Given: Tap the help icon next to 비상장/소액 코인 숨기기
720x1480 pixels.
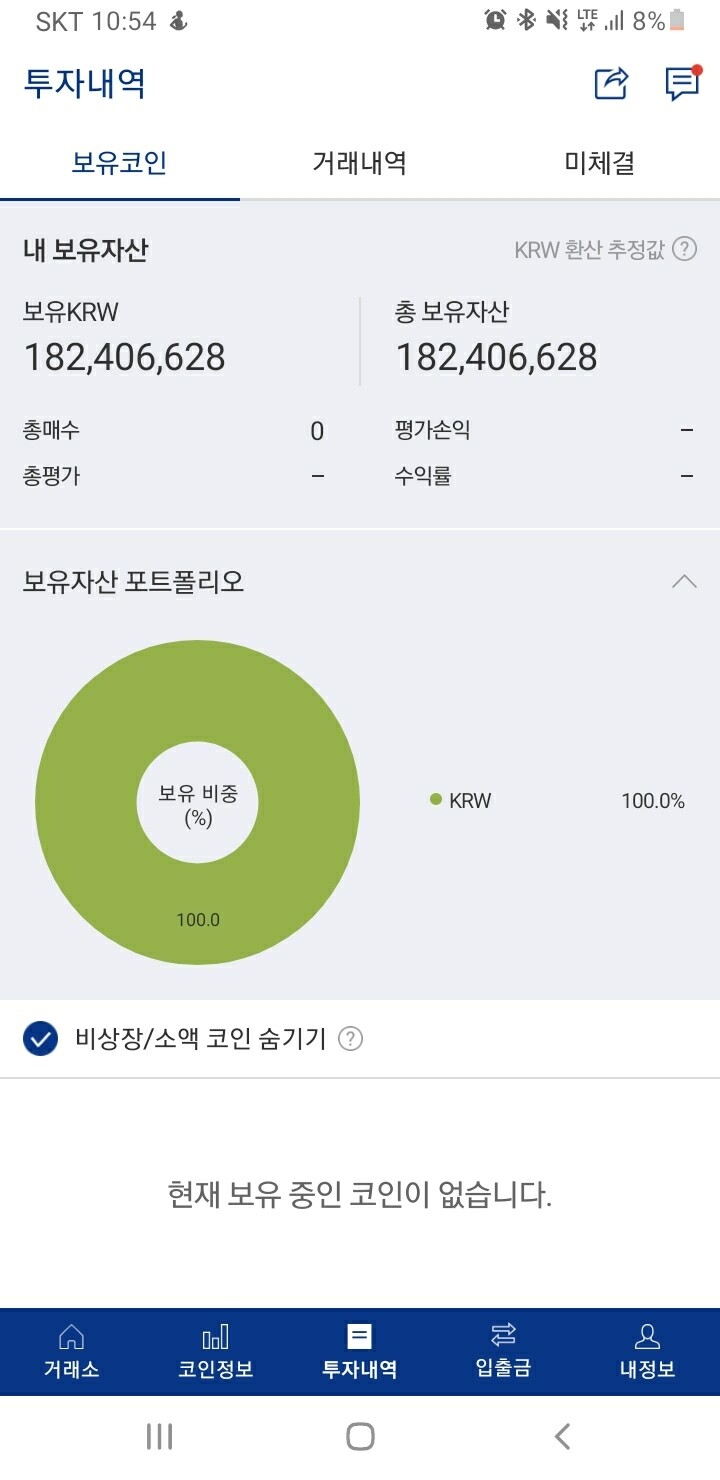Looking at the screenshot, I should tap(350, 1039).
